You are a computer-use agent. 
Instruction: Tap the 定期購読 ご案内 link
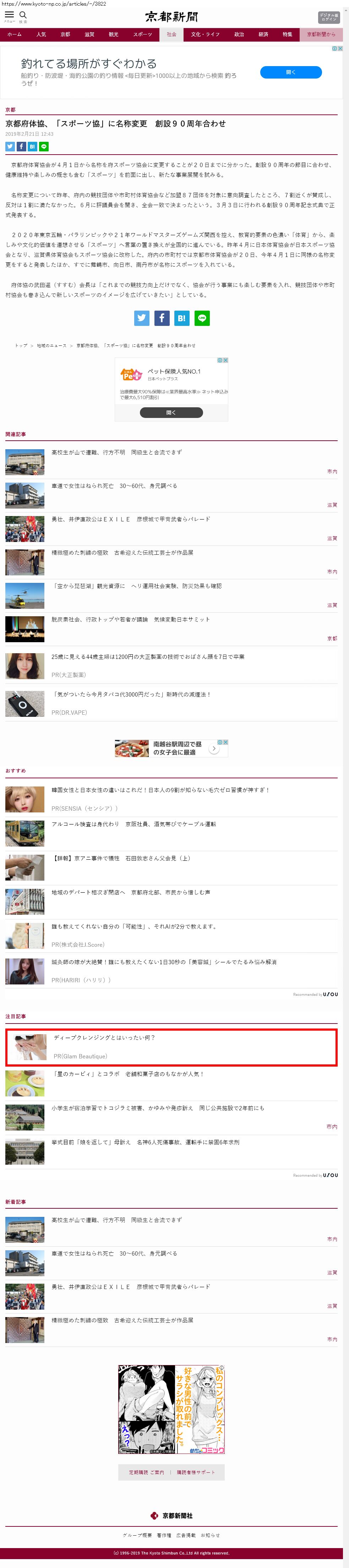click(x=147, y=1472)
